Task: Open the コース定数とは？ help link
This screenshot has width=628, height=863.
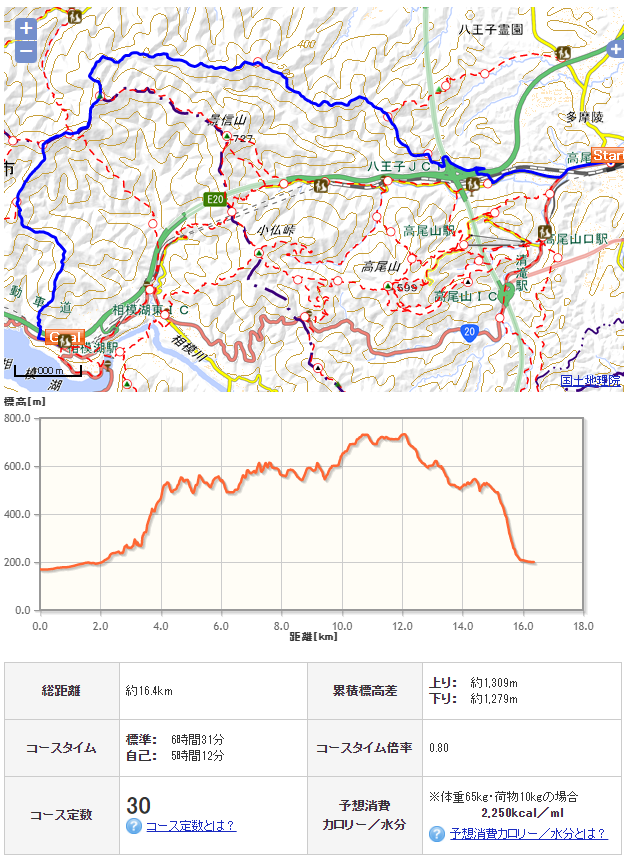Action: point(191,826)
